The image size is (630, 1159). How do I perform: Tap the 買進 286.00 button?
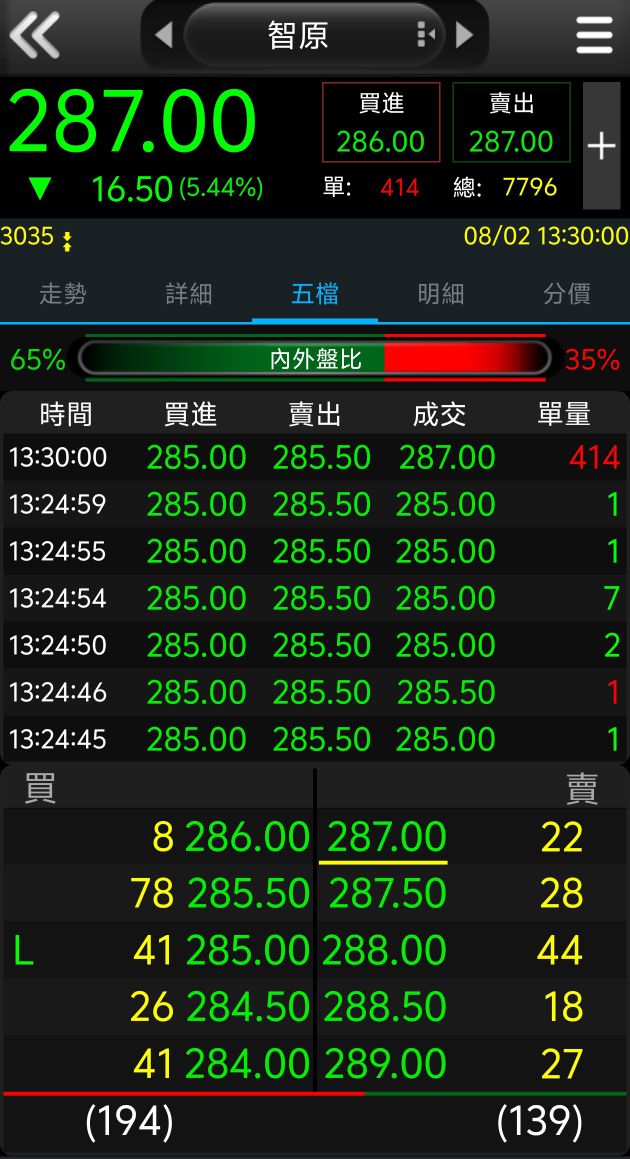381,123
